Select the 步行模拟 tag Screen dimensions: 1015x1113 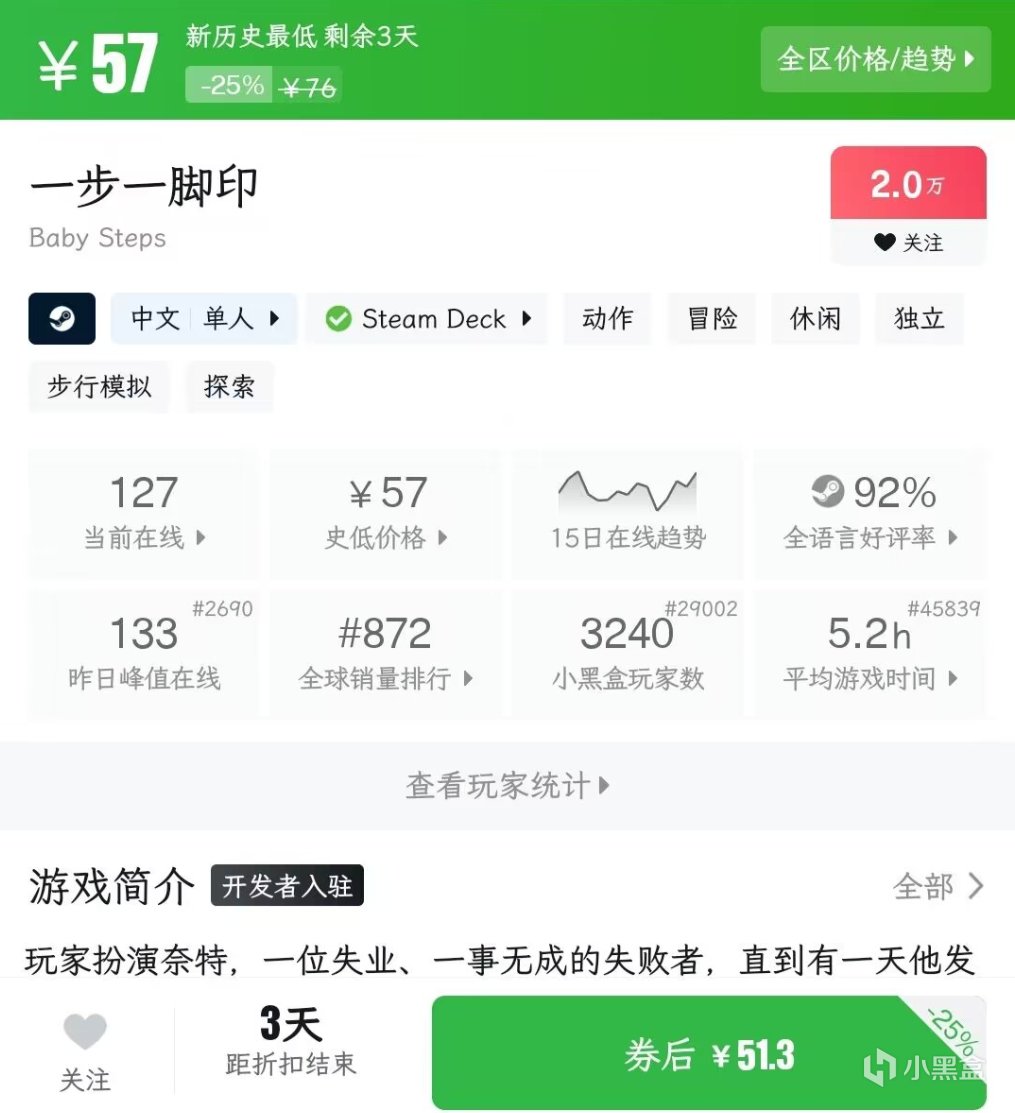[x=99, y=387]
